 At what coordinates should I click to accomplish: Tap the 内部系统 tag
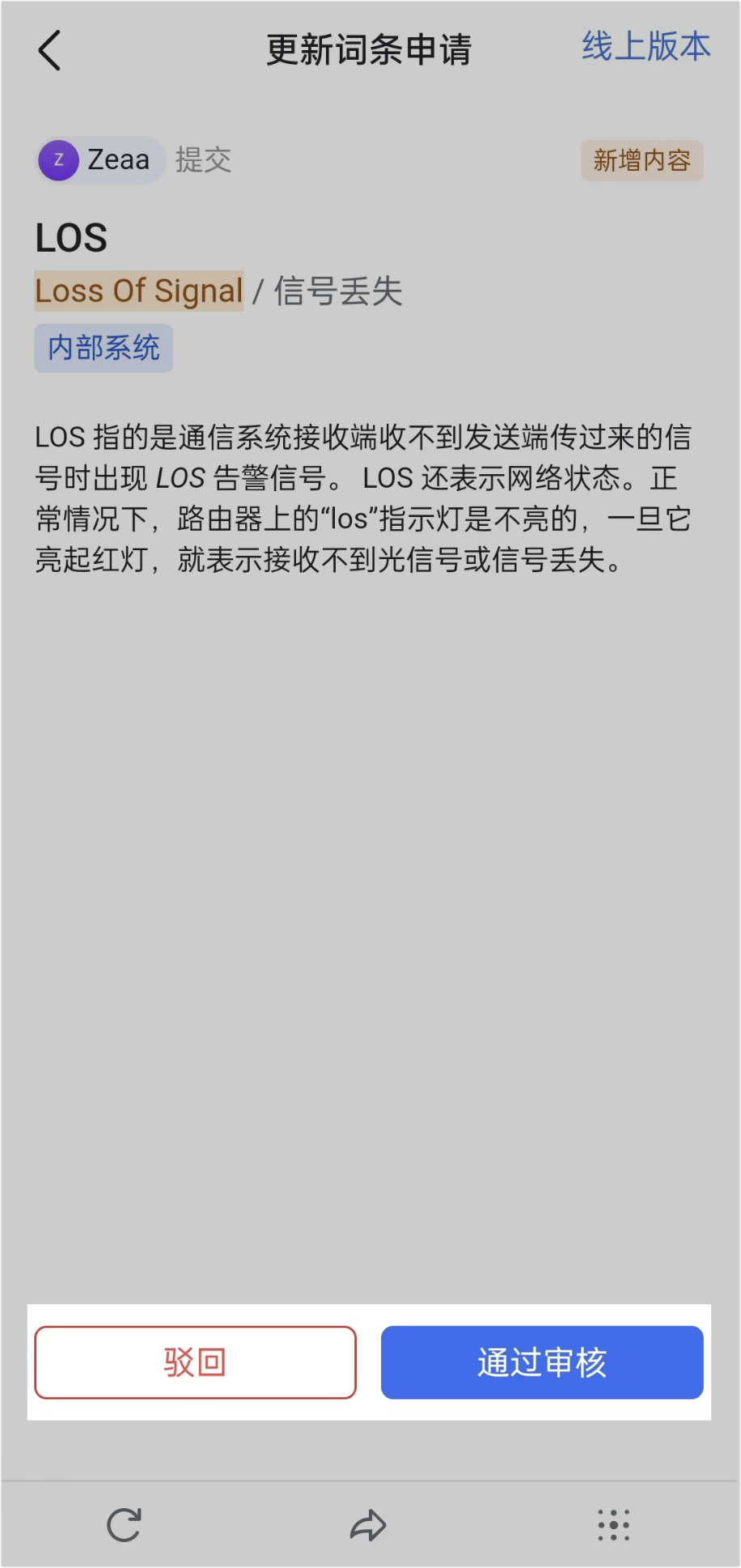[x=104, y=348]
